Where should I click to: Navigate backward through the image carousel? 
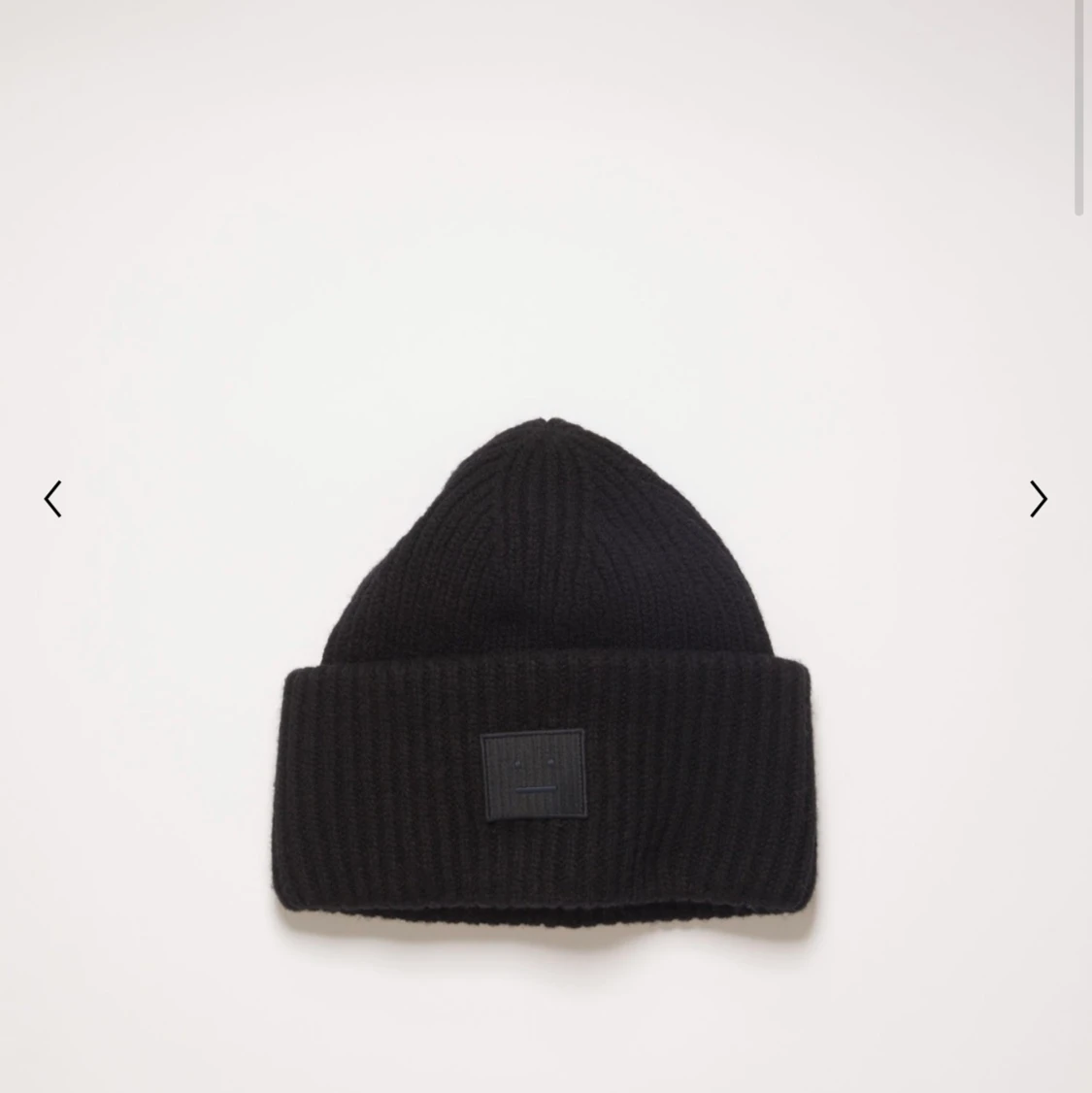point(53,498)
